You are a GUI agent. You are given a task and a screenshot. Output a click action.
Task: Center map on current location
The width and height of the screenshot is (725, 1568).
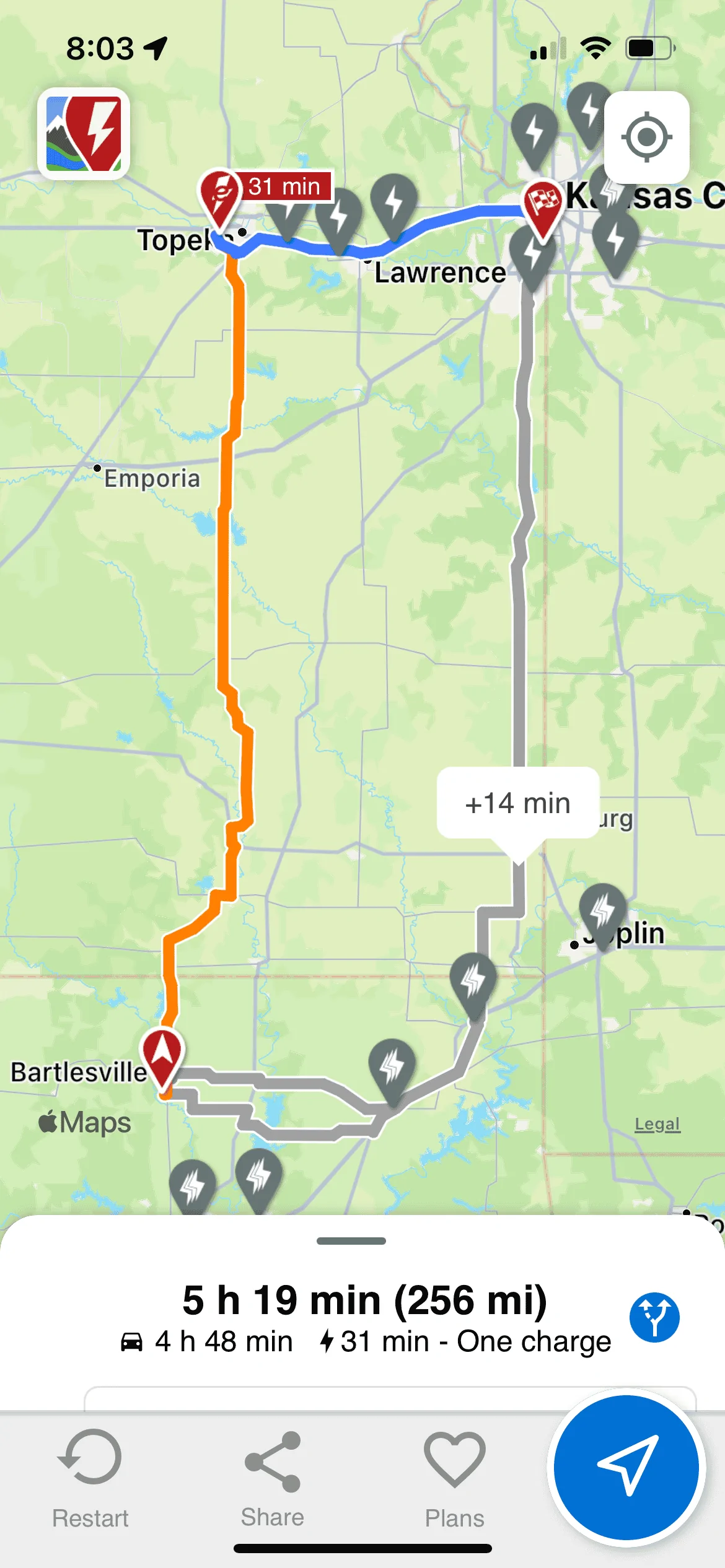[646, 137]
